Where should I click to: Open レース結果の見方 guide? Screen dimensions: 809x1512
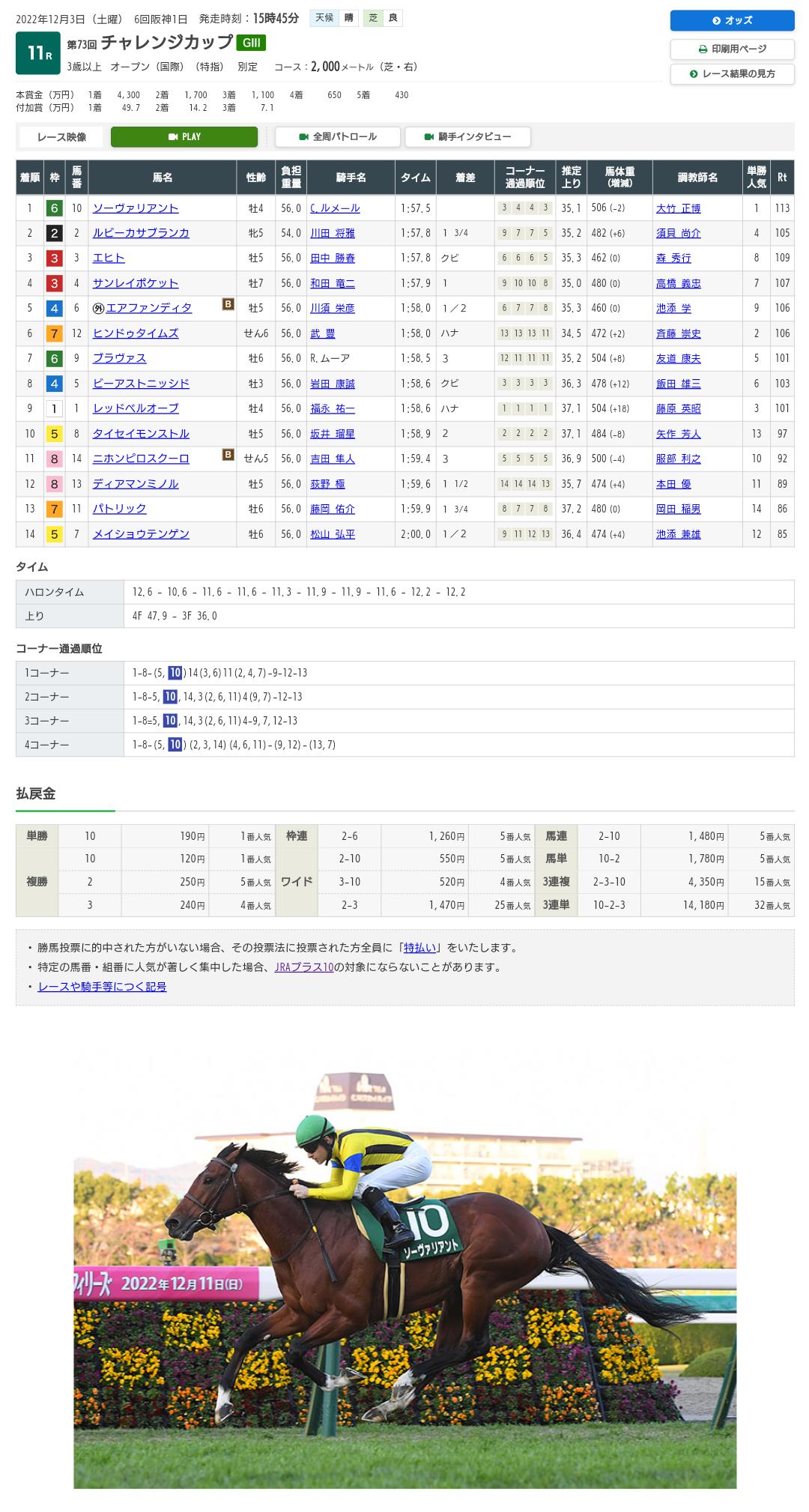click(732, 74)
